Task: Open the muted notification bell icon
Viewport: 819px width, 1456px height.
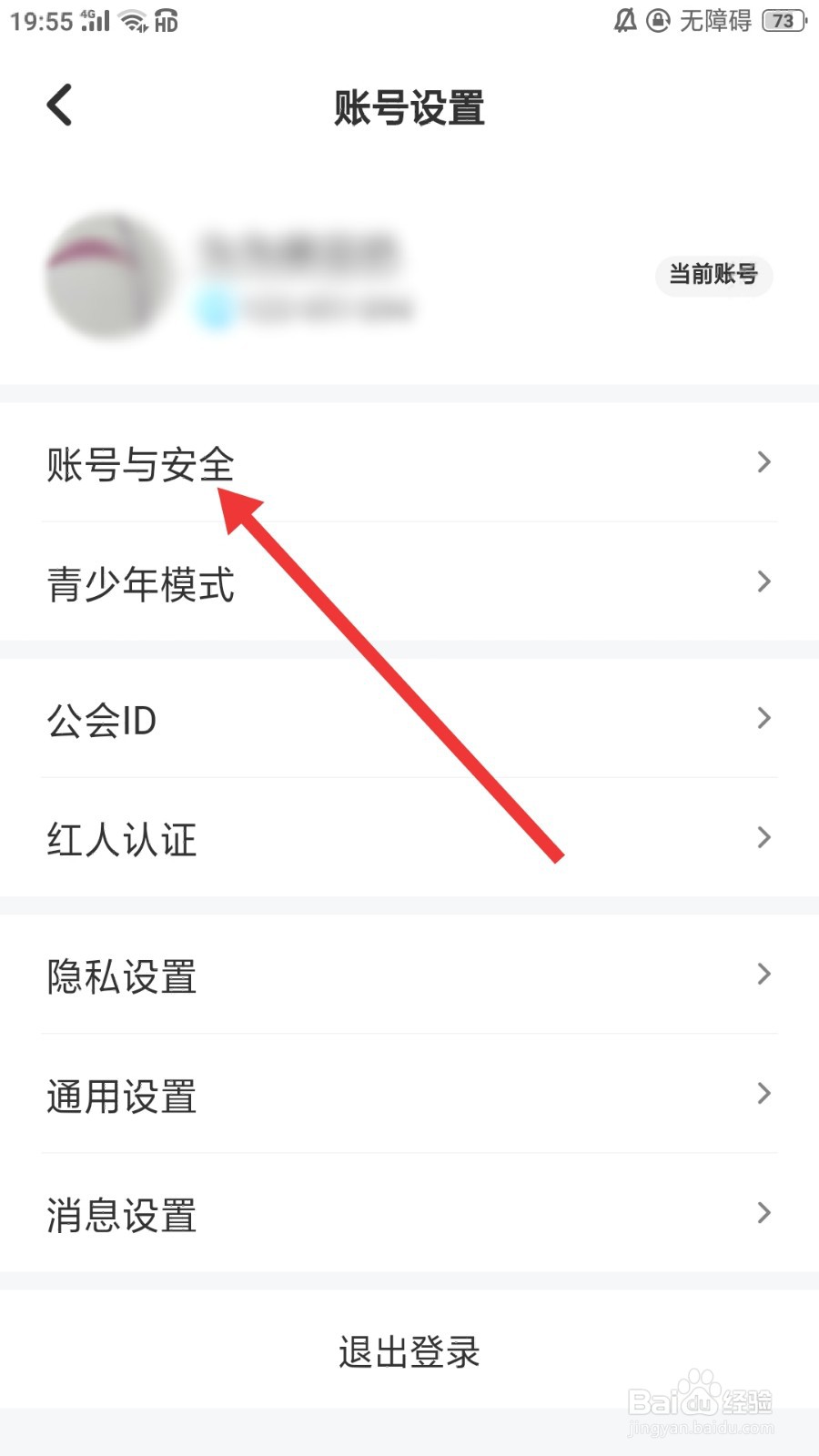Action: (624, 20)
